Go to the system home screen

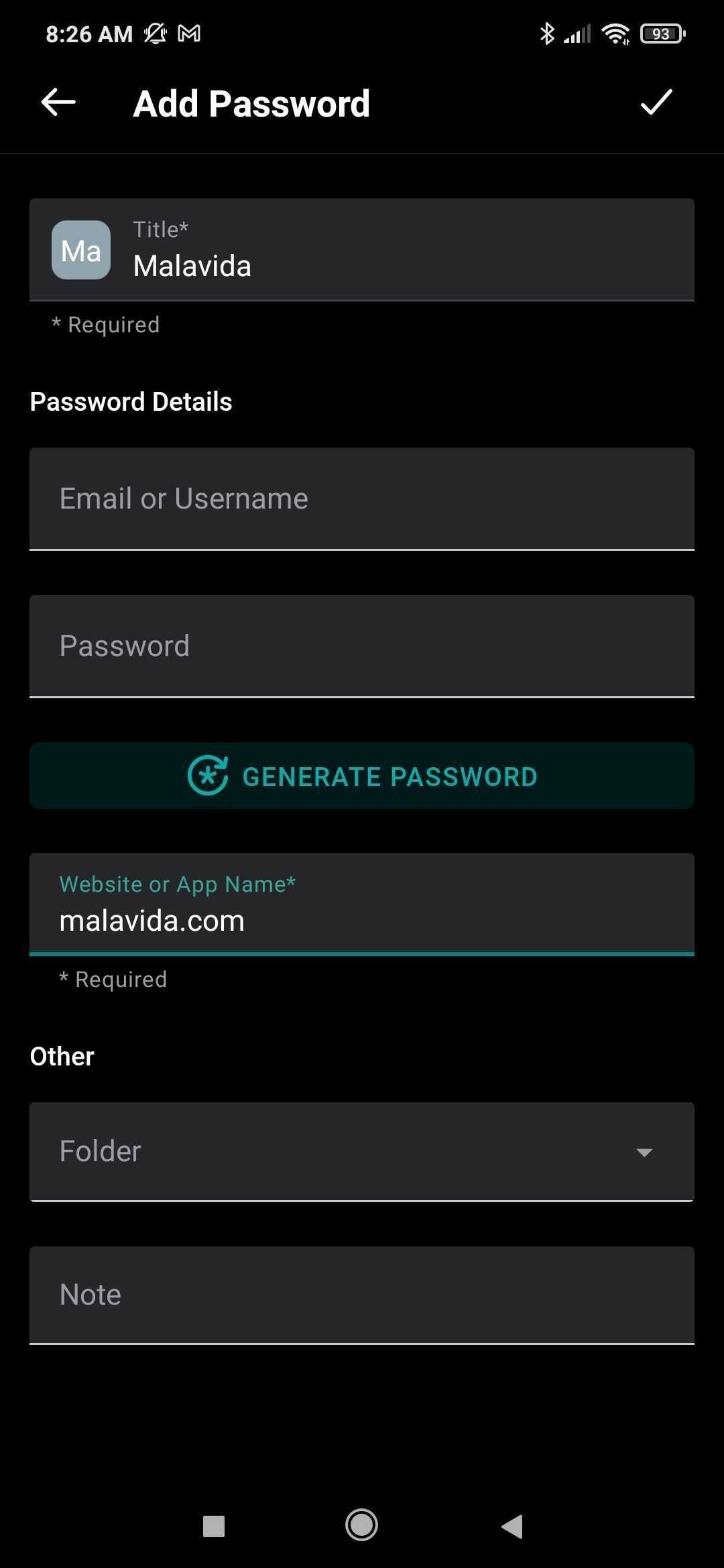coord(362,1525)
